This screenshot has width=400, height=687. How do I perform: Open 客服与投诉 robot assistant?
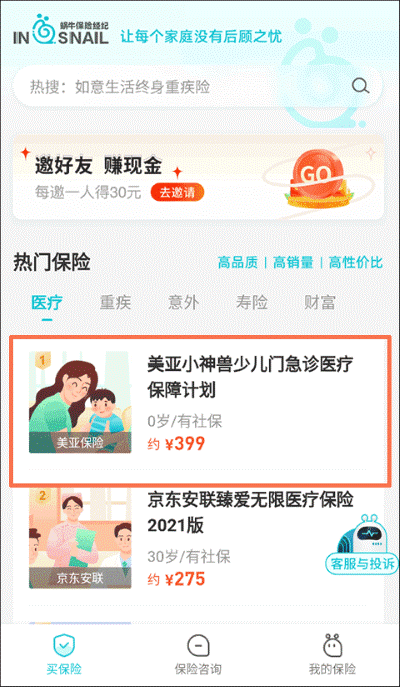point(361,544)
